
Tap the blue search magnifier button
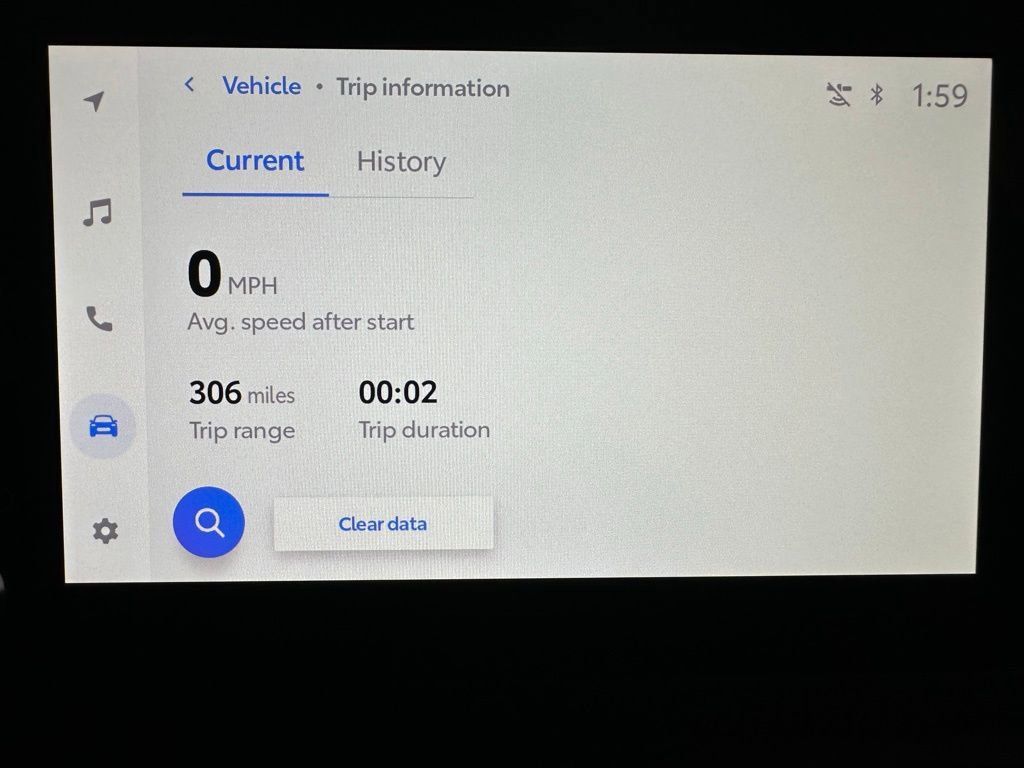[208, 522]
